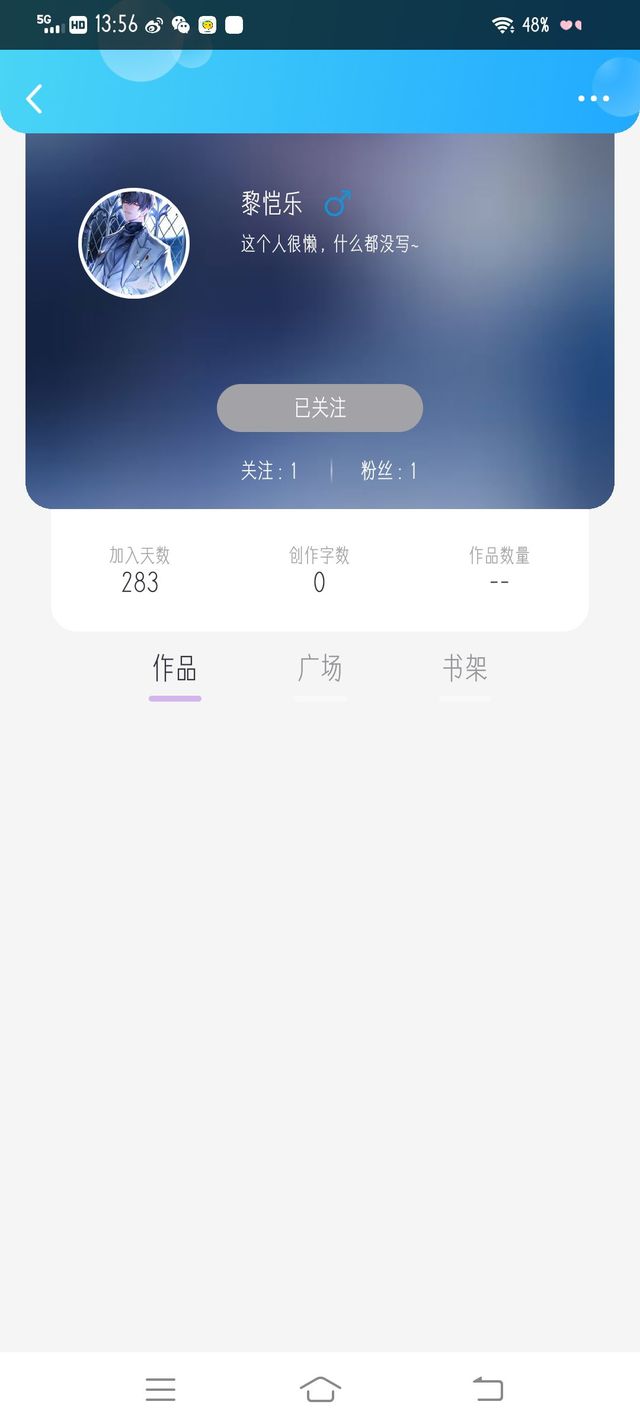Open 黎恺乐's profile avatar
Viewport: 640px width, 1427px height.
pos(134,243)
